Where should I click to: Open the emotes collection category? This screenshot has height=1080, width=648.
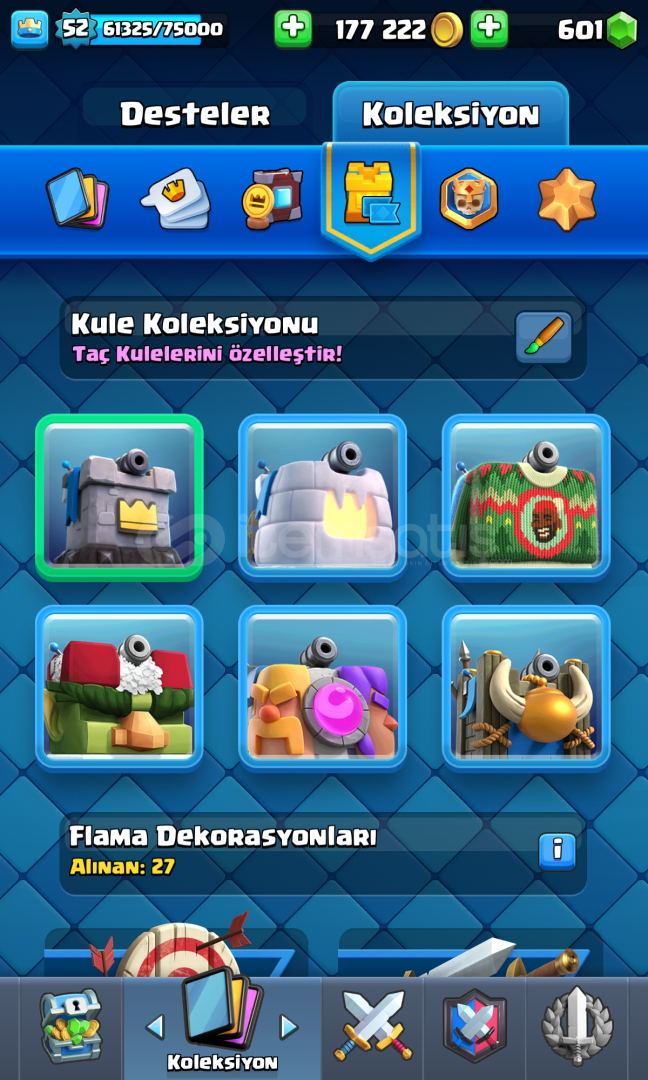176,200
